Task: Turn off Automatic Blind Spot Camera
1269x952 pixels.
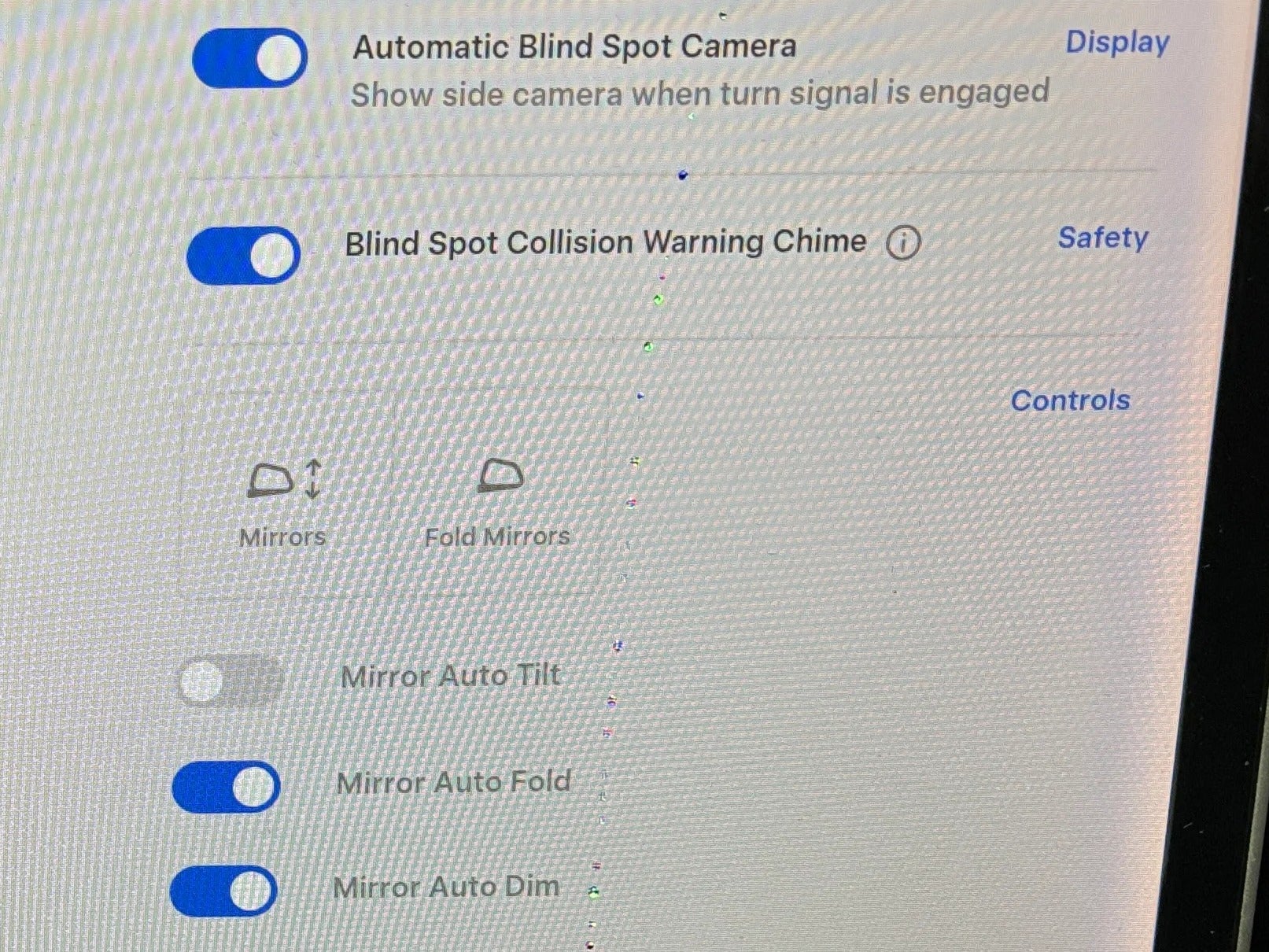Action: click(x=249, y=58)
